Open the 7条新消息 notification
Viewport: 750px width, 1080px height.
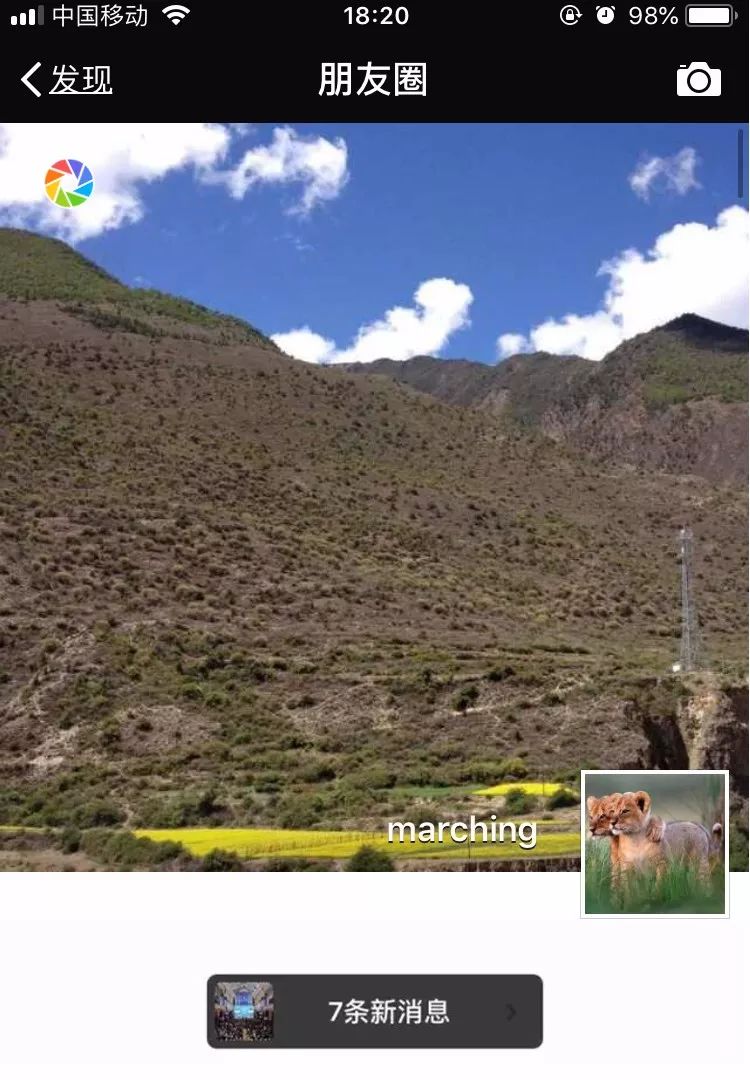point(375,1011)
